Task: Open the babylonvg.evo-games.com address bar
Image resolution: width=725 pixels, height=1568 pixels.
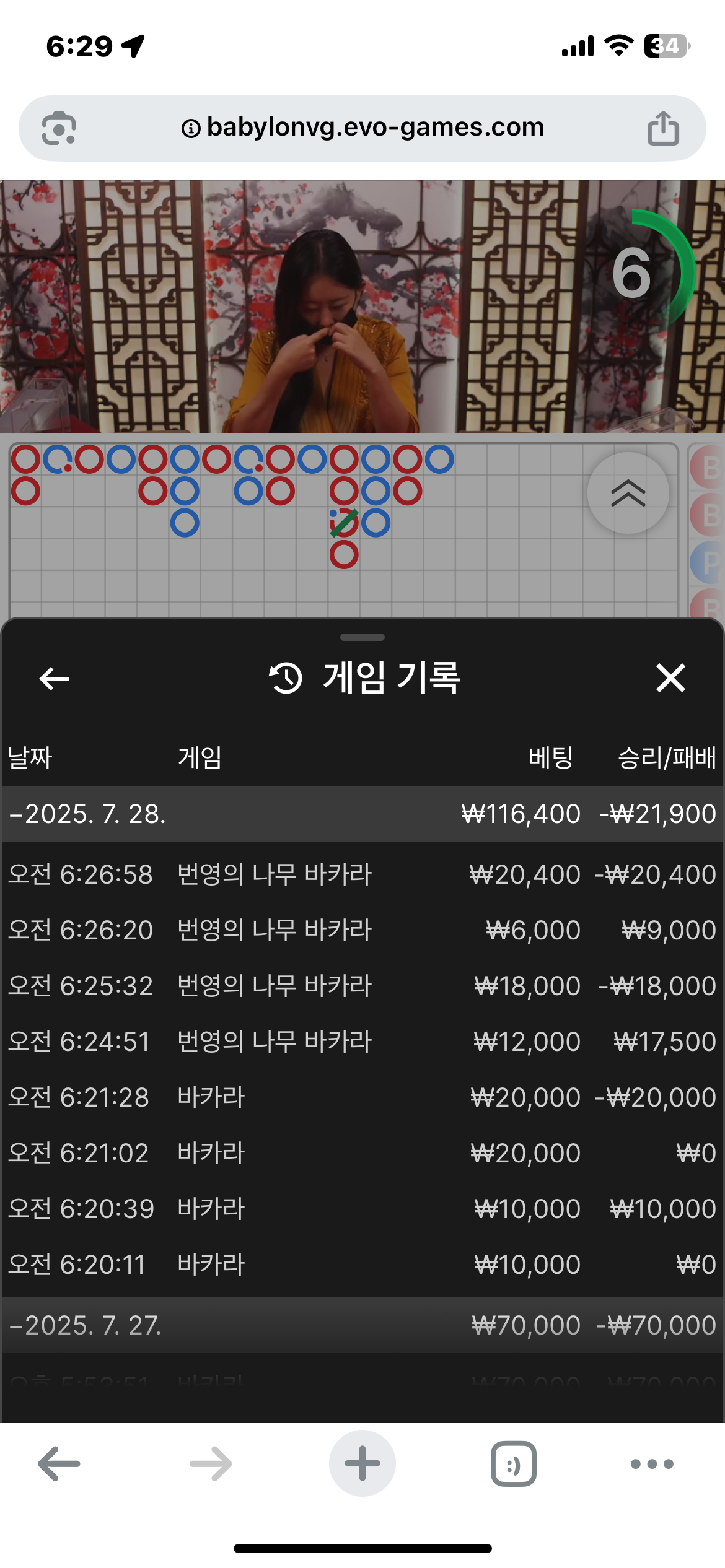Action: pyautogui.click(x=362, y=128)
